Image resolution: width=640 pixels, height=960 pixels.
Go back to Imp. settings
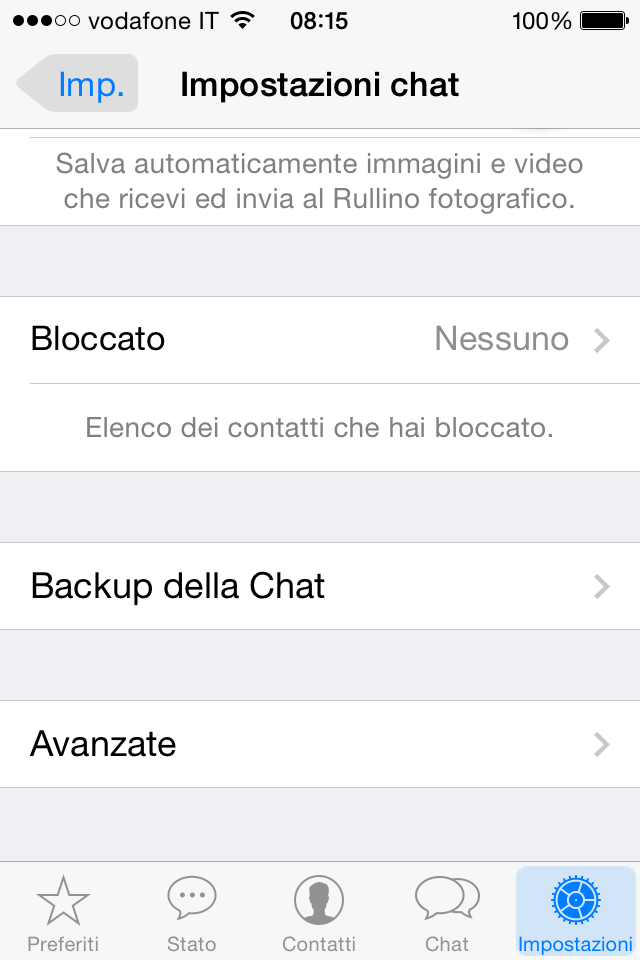coord(80,84)
